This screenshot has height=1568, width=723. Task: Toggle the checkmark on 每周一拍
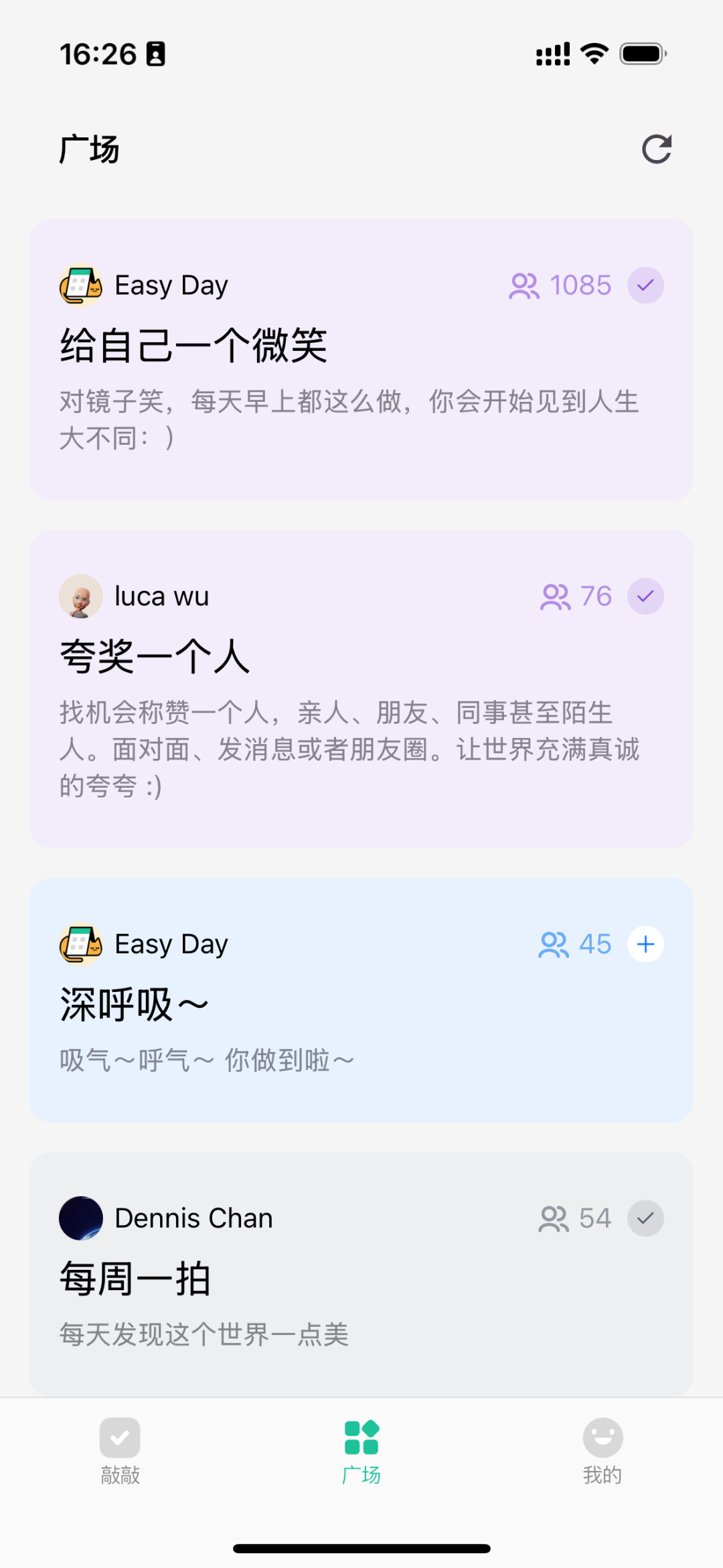(x=645, y=1218)
